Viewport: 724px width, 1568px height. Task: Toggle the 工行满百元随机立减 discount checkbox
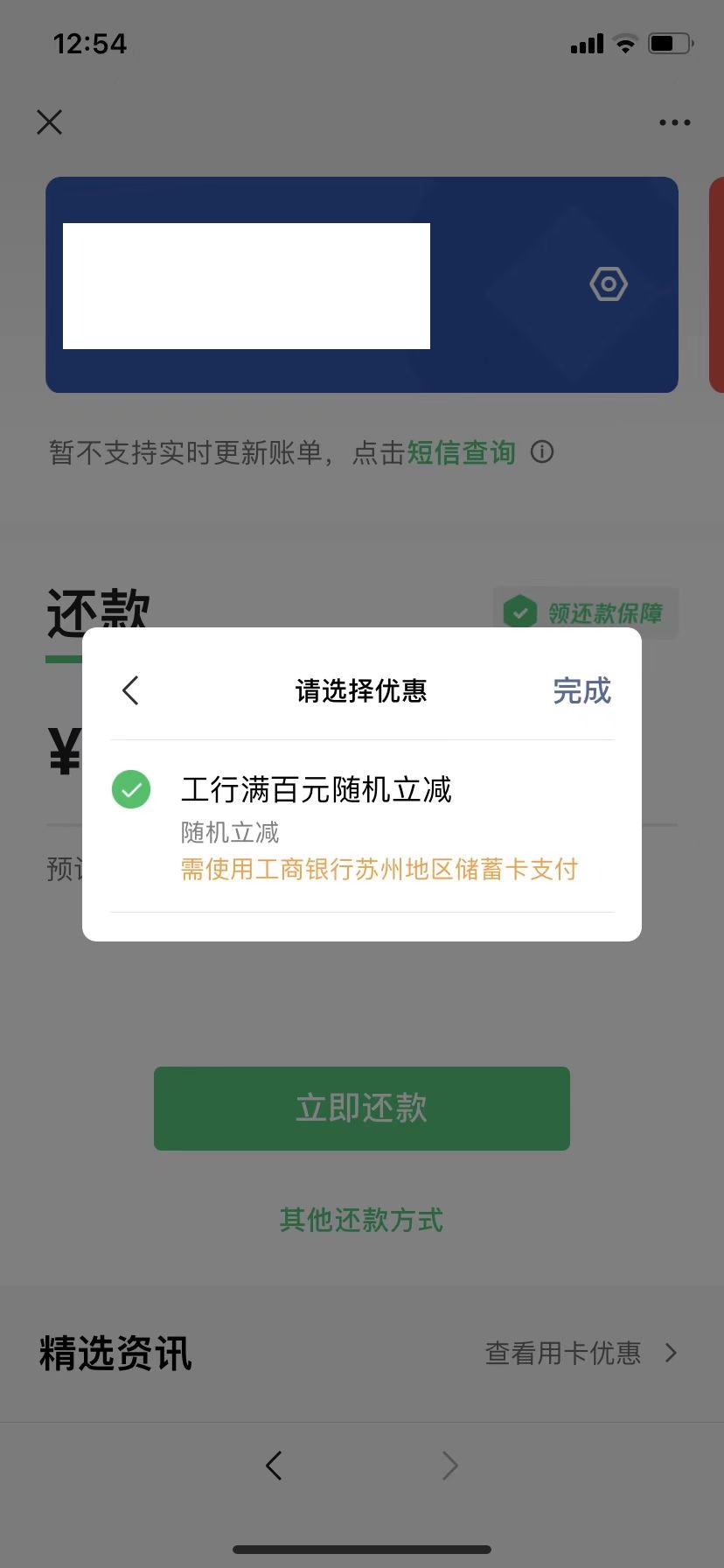[131, 789]
